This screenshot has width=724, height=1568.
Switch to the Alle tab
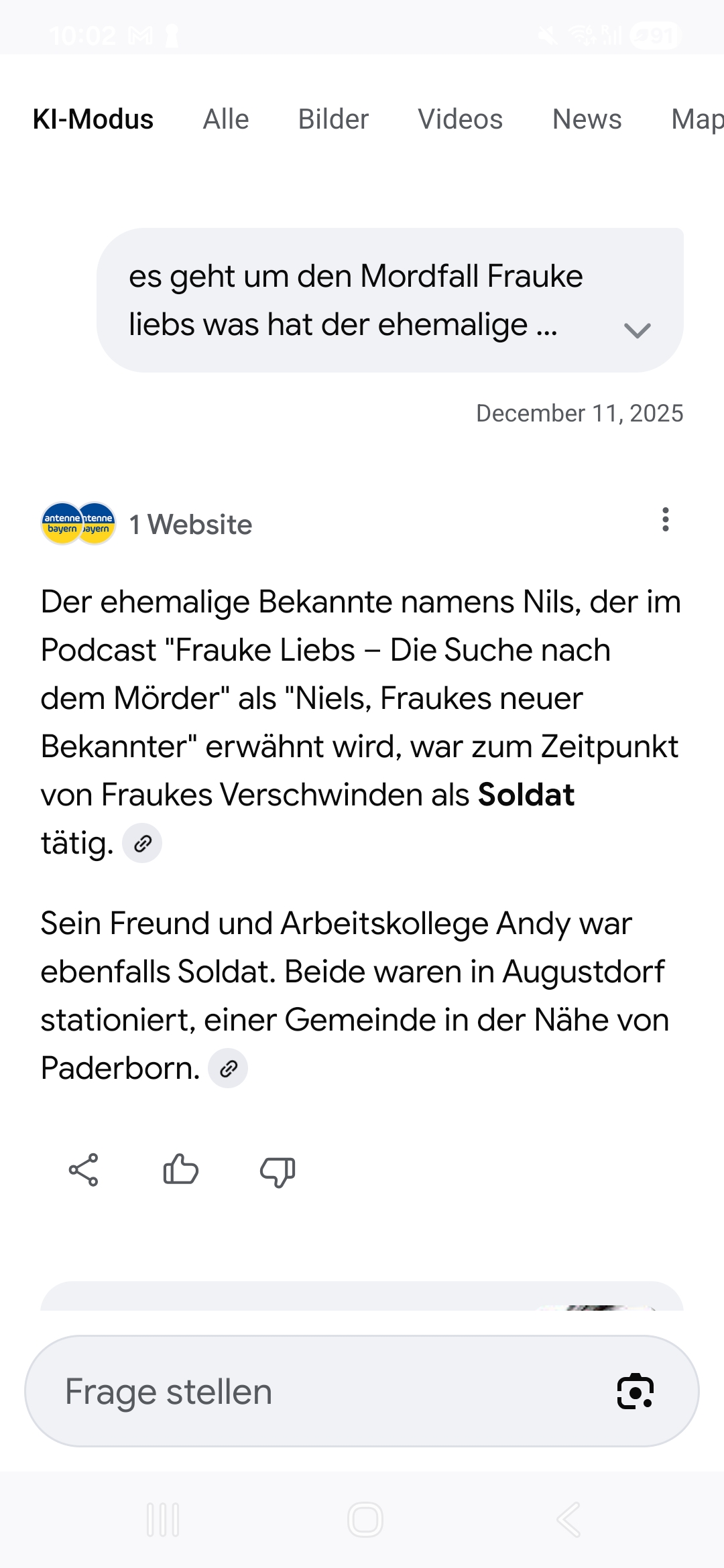click(226, 119)
